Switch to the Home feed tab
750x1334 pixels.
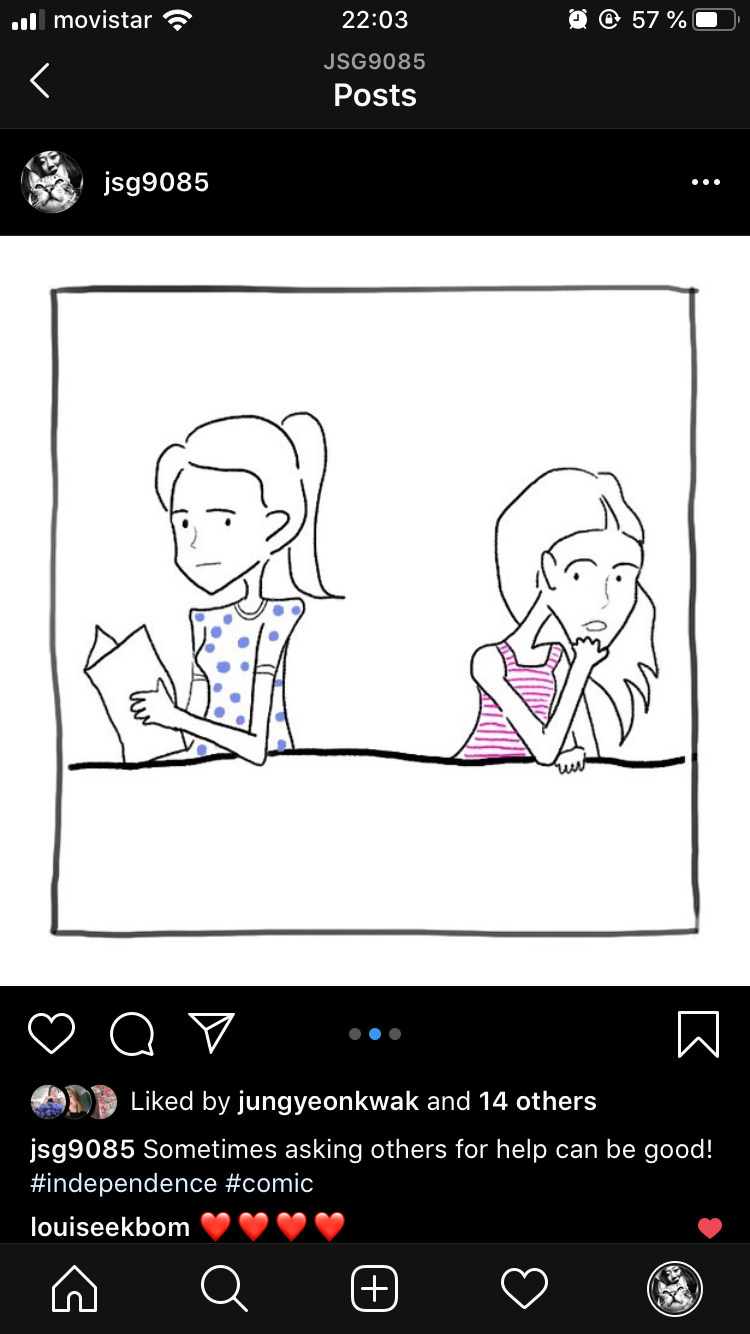(75, 1289)
